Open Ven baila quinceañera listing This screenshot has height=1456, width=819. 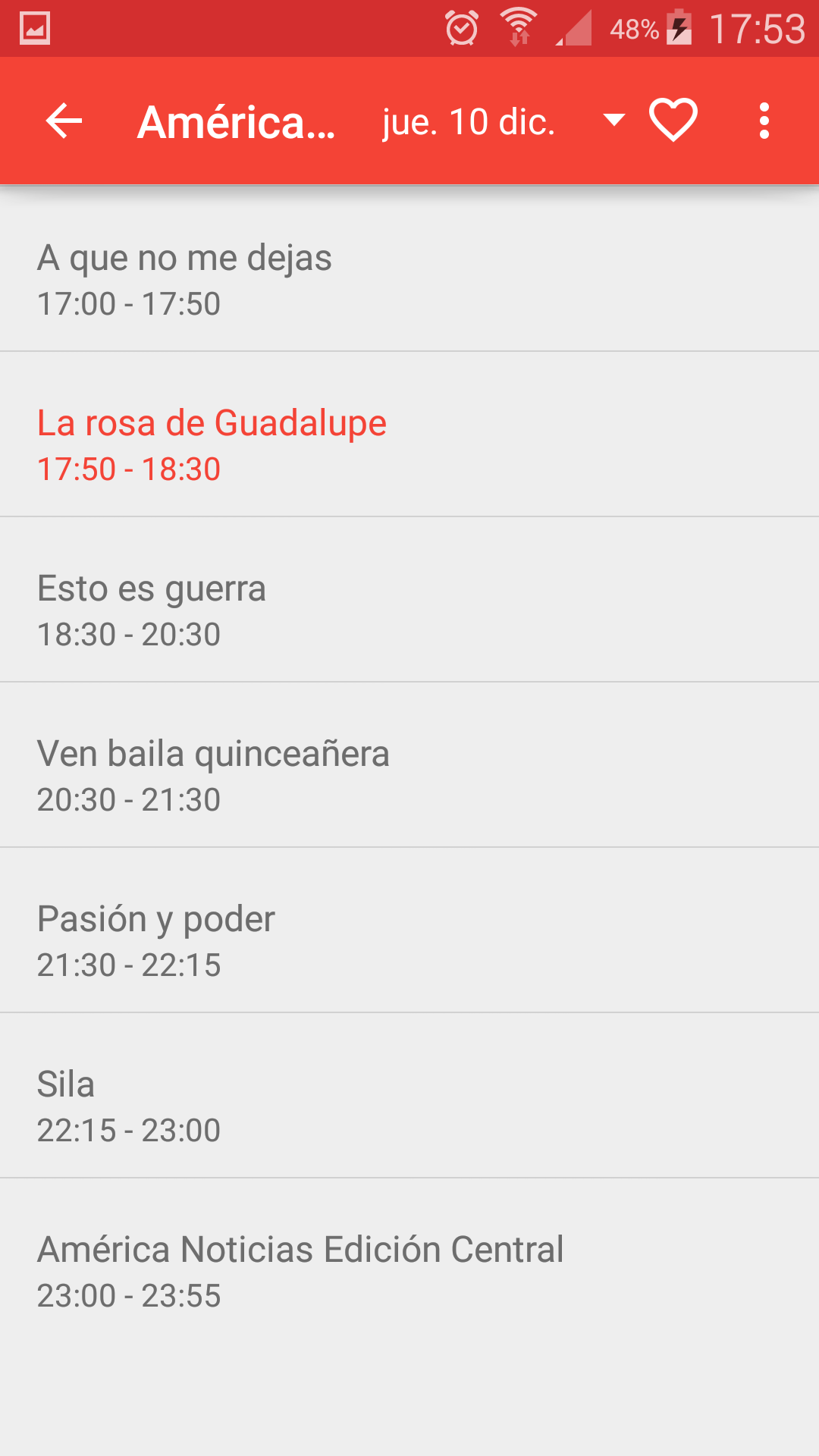pyautogui.click(x=409, y=775)
